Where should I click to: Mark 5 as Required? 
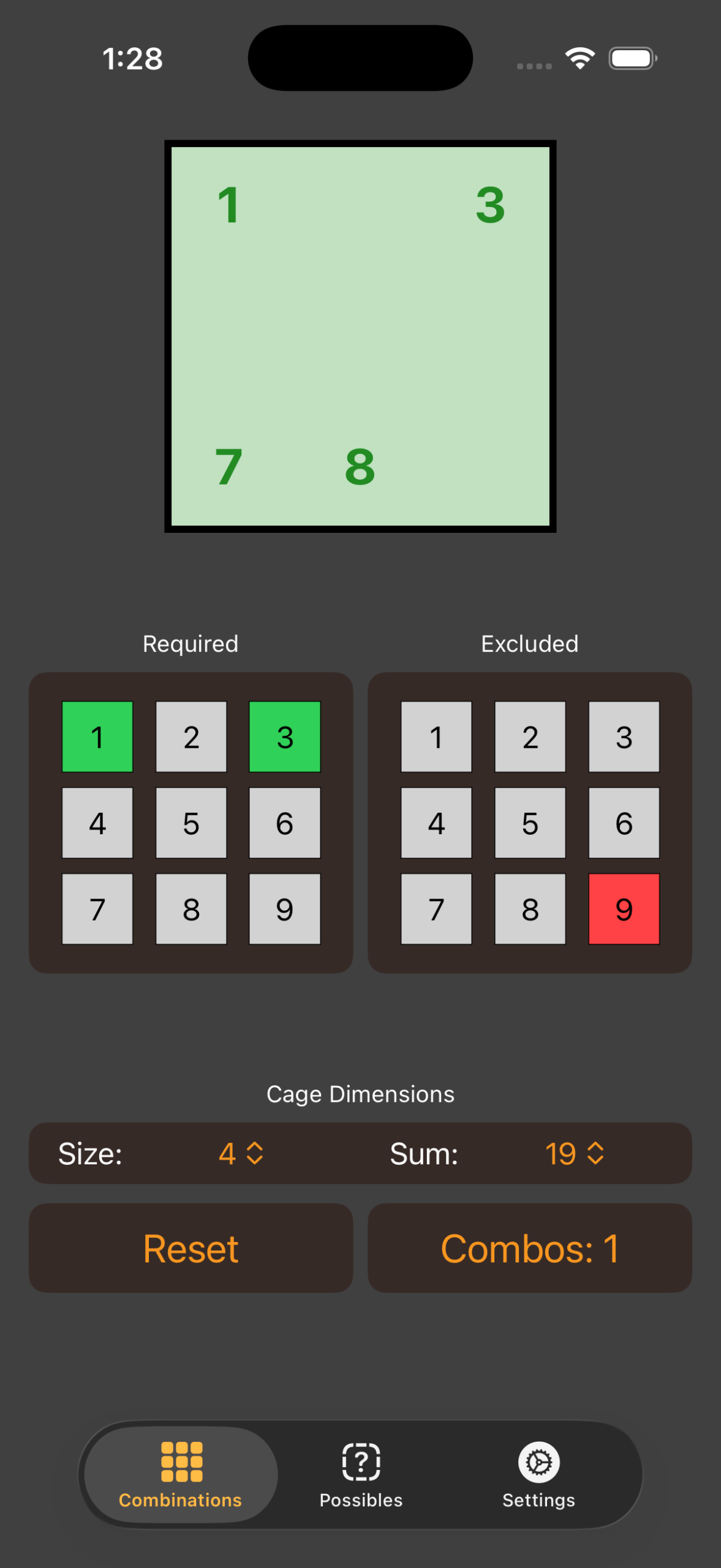(191, 823)
